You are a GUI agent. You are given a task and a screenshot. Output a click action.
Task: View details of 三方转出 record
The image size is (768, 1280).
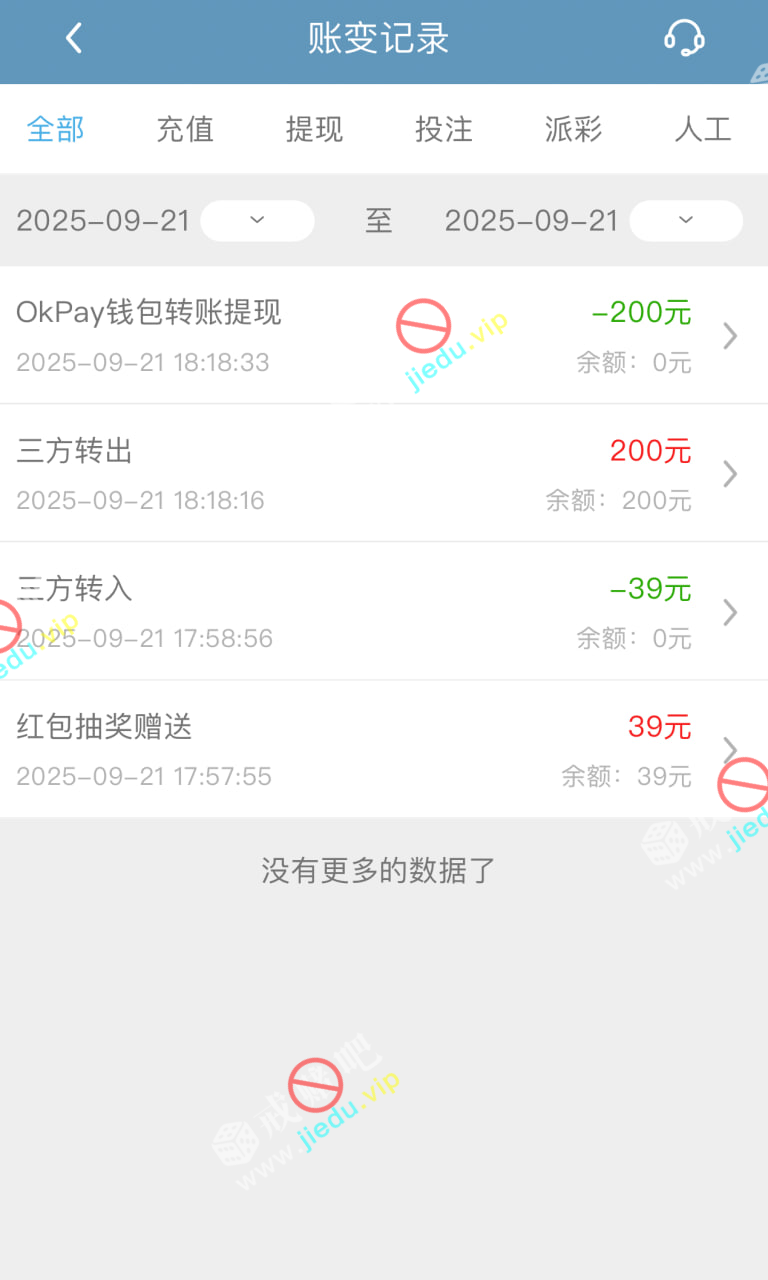click(x=384, y=473)
